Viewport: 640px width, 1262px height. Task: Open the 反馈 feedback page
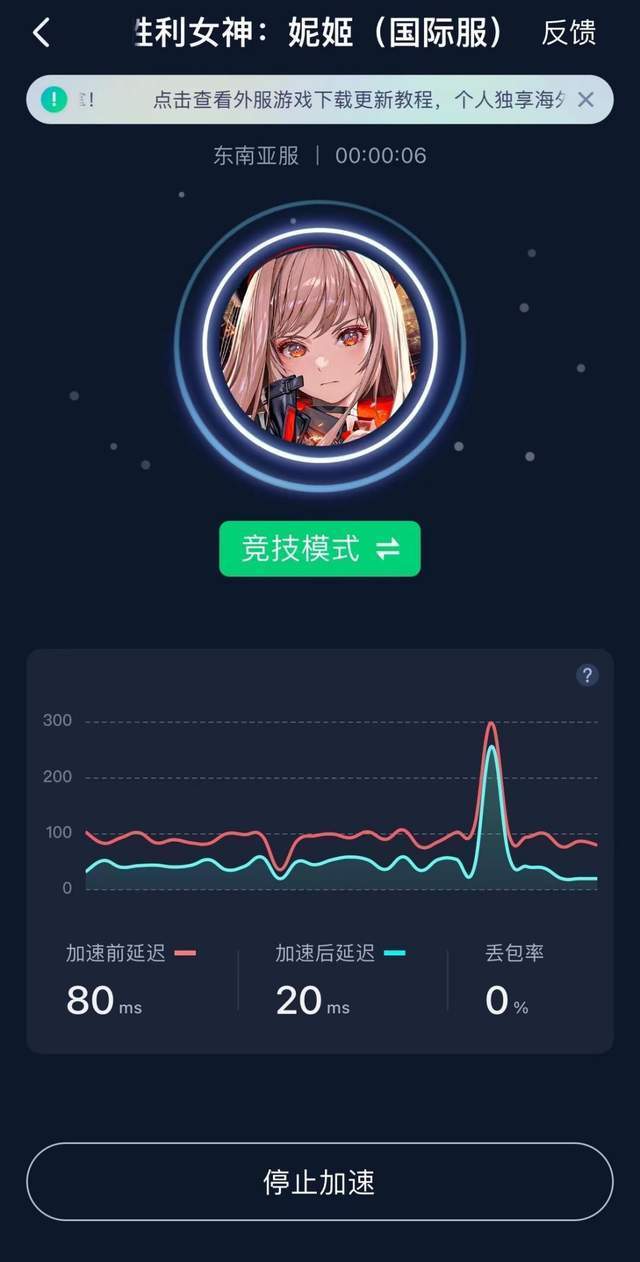pyautogui.click(x=568, y=33)
